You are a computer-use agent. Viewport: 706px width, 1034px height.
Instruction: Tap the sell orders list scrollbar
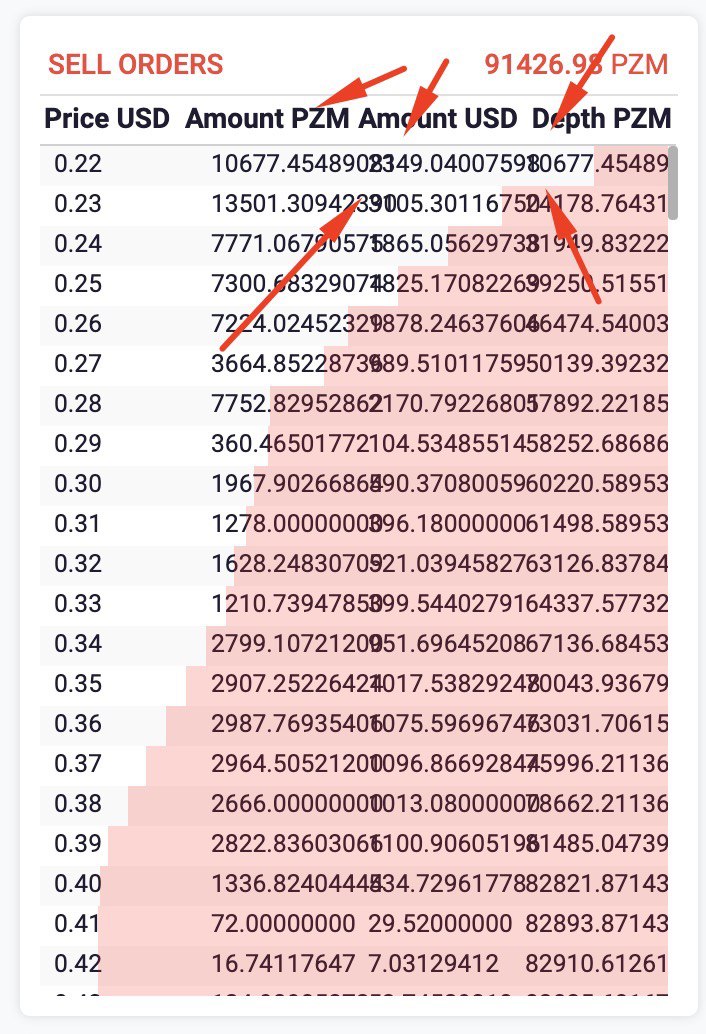click(673, 183)
